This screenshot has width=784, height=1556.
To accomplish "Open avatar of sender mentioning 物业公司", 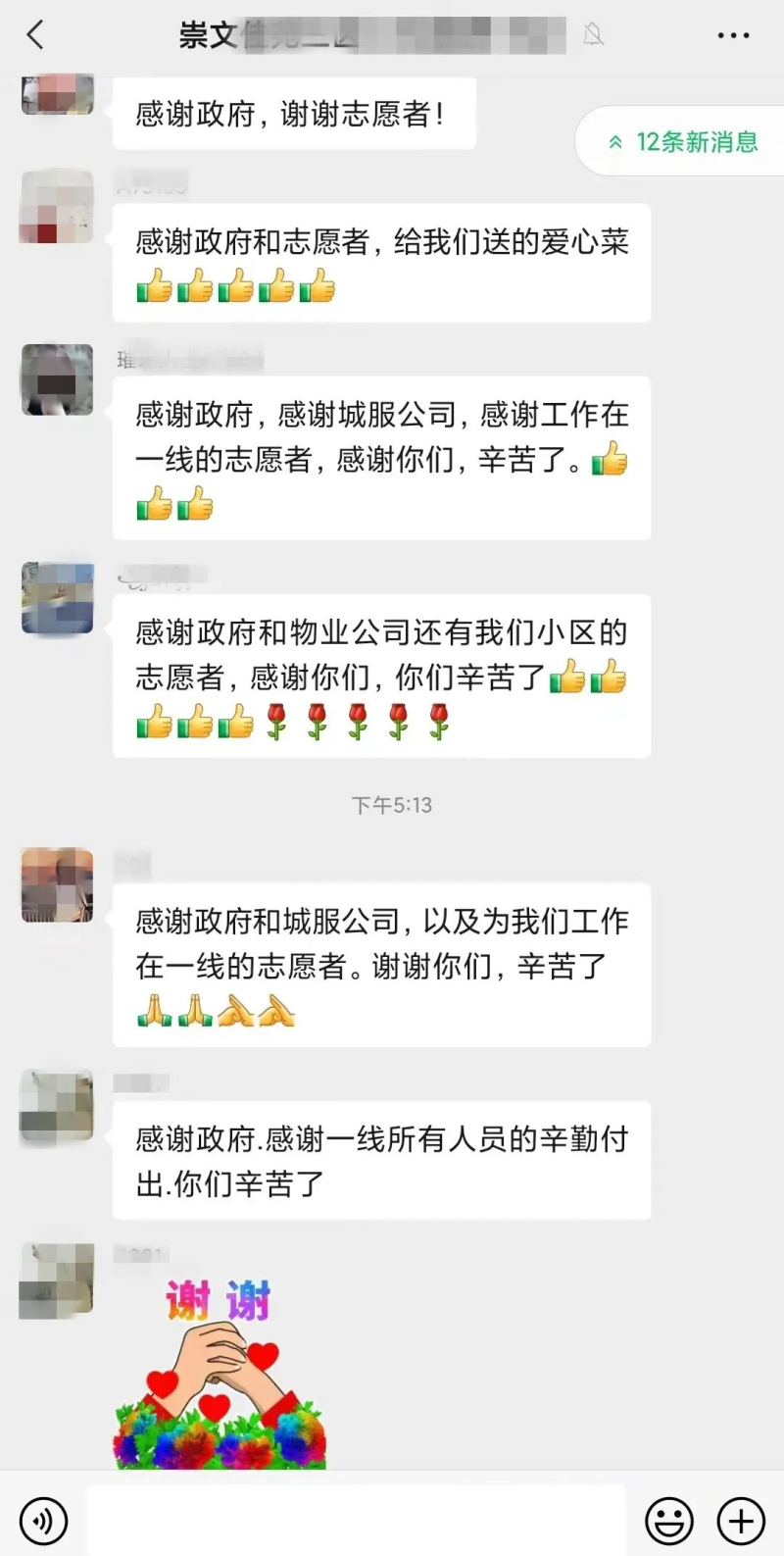I will click(x=57, y=597).
